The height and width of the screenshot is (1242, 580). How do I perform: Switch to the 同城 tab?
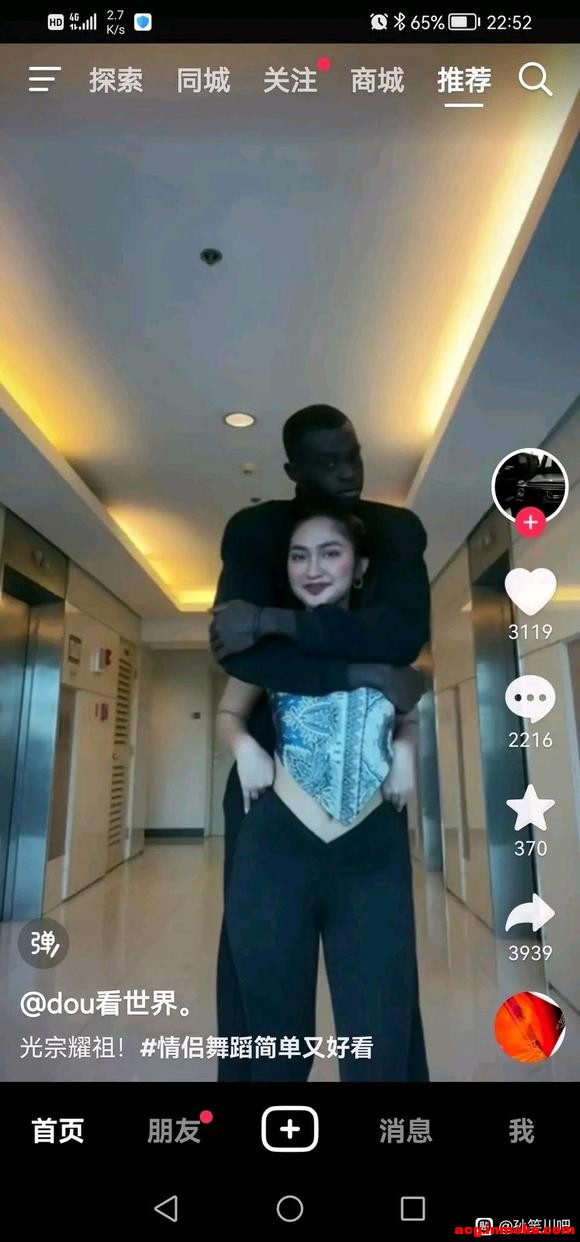coord(203,80)
